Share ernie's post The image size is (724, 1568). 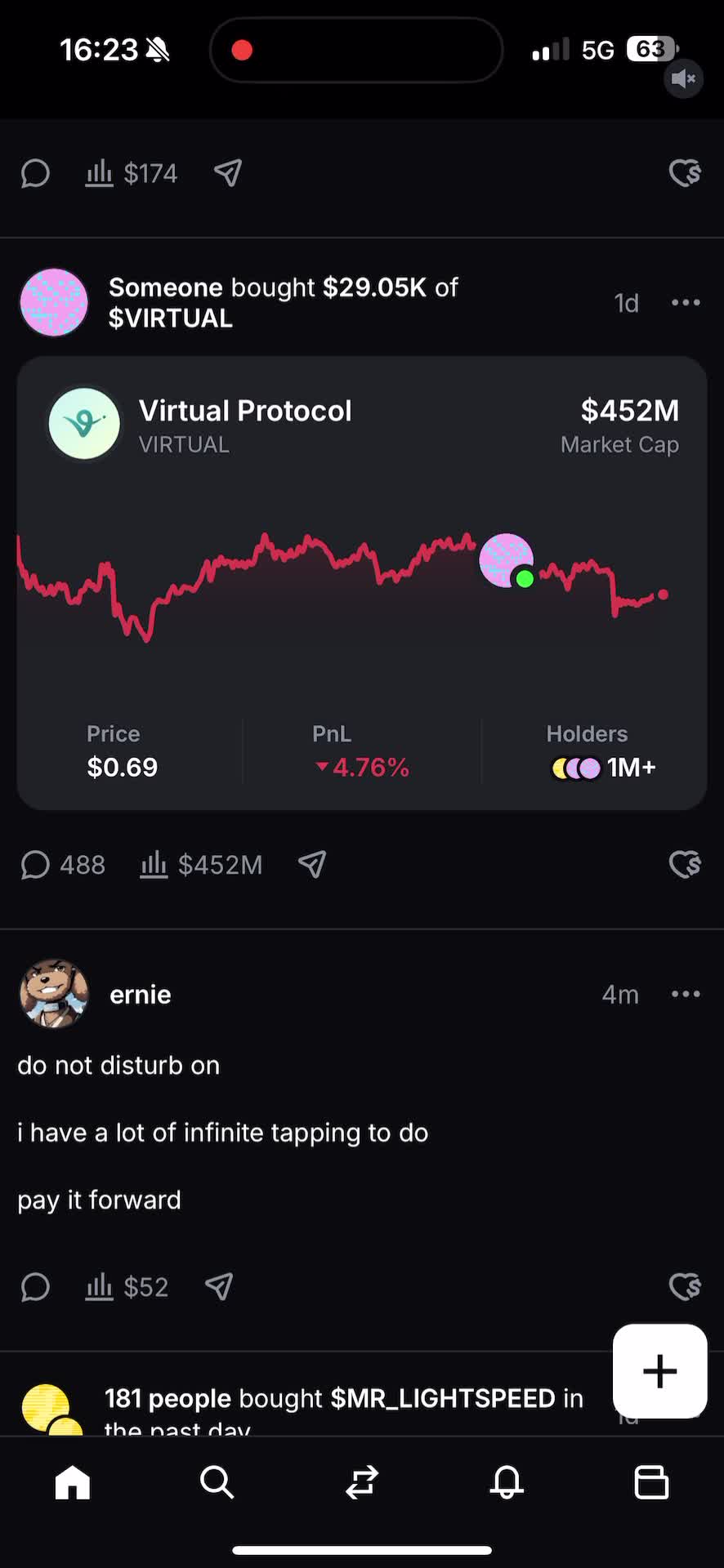pos(219,1287)
